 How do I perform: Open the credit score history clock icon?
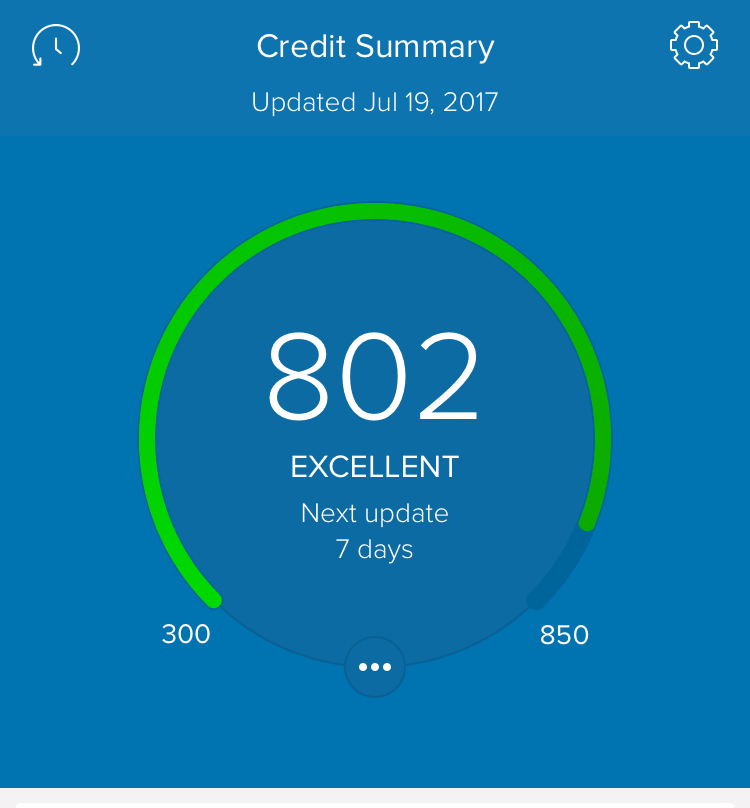(x=56, y=46)
